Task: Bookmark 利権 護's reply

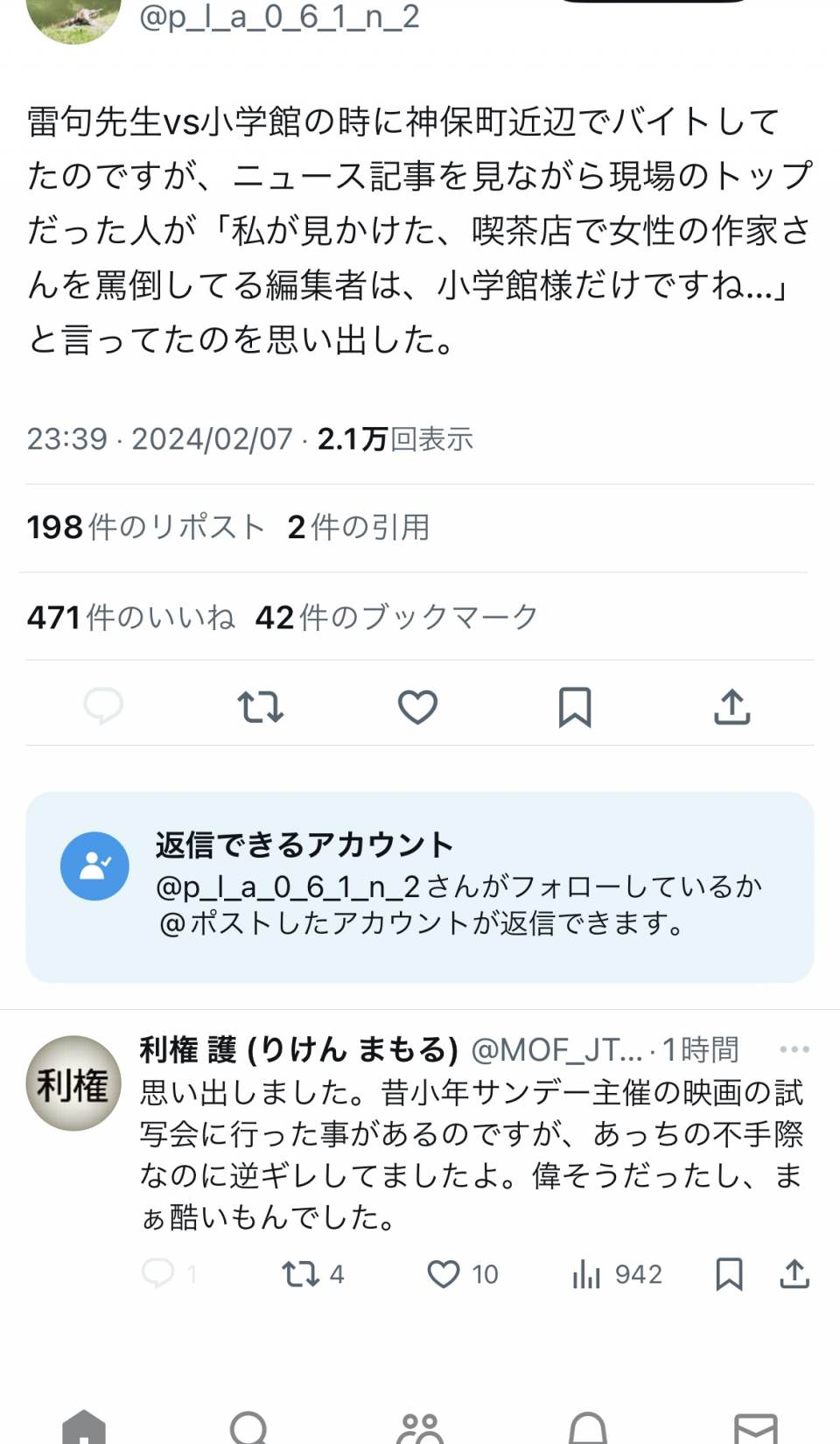Action: (729, 1274)
